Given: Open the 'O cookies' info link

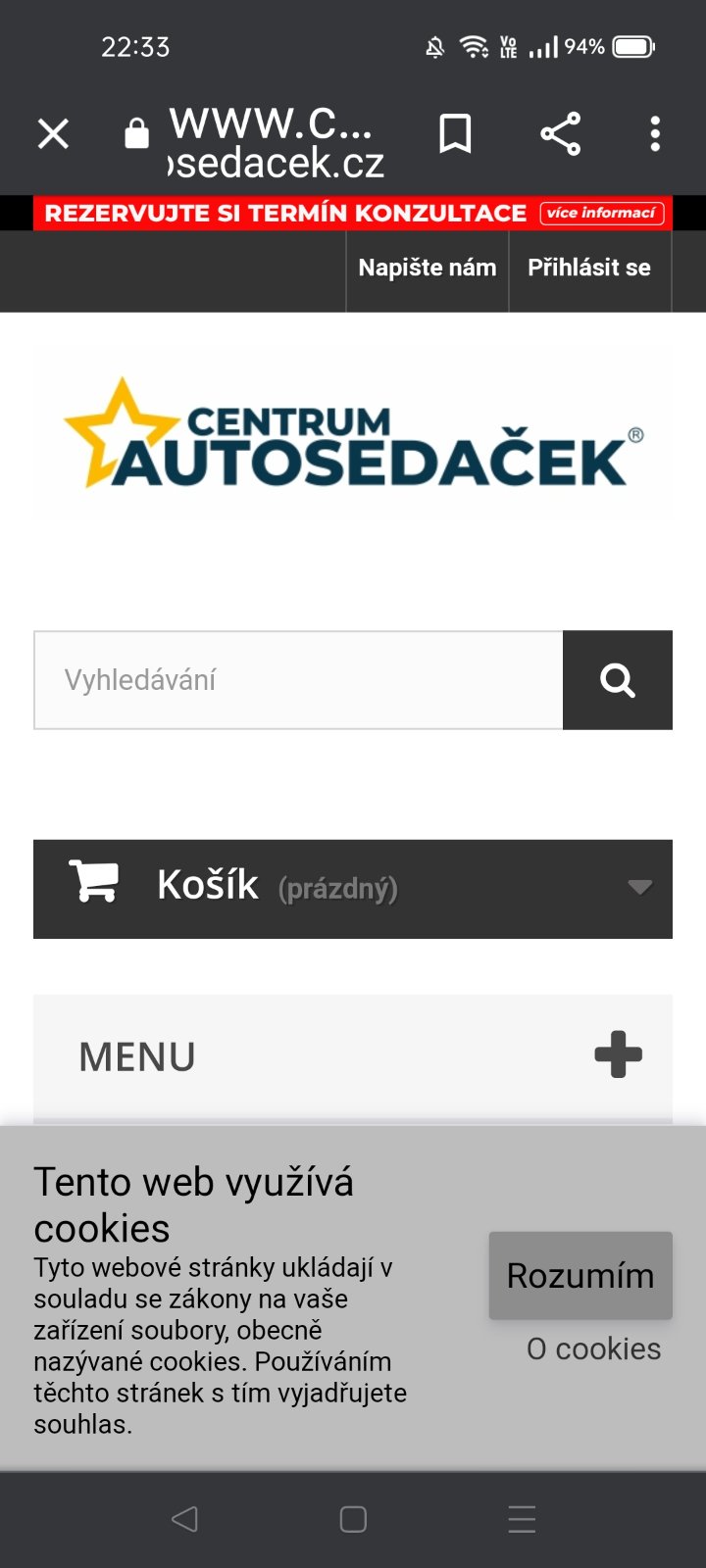Looking at the screenshot, I should (593, 1348).
